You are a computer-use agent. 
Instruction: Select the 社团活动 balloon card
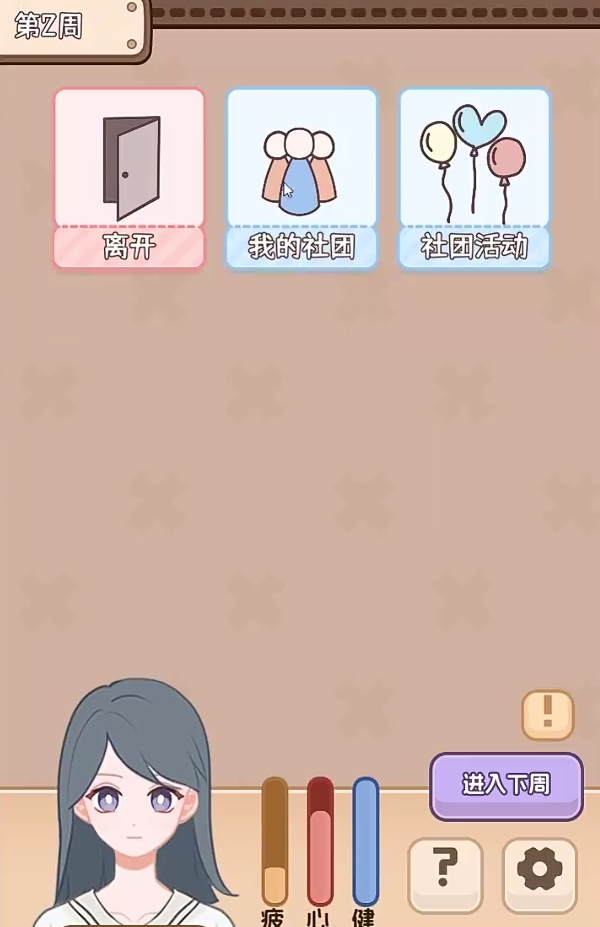click(475, 178)
